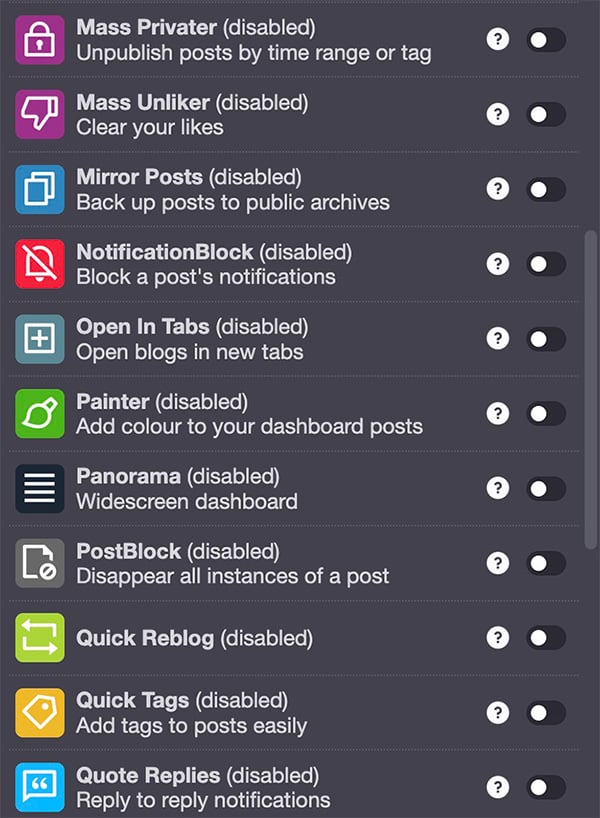Open help for Mass Privater
Viewport: 600px width, 818px height.
pos(497,39)
